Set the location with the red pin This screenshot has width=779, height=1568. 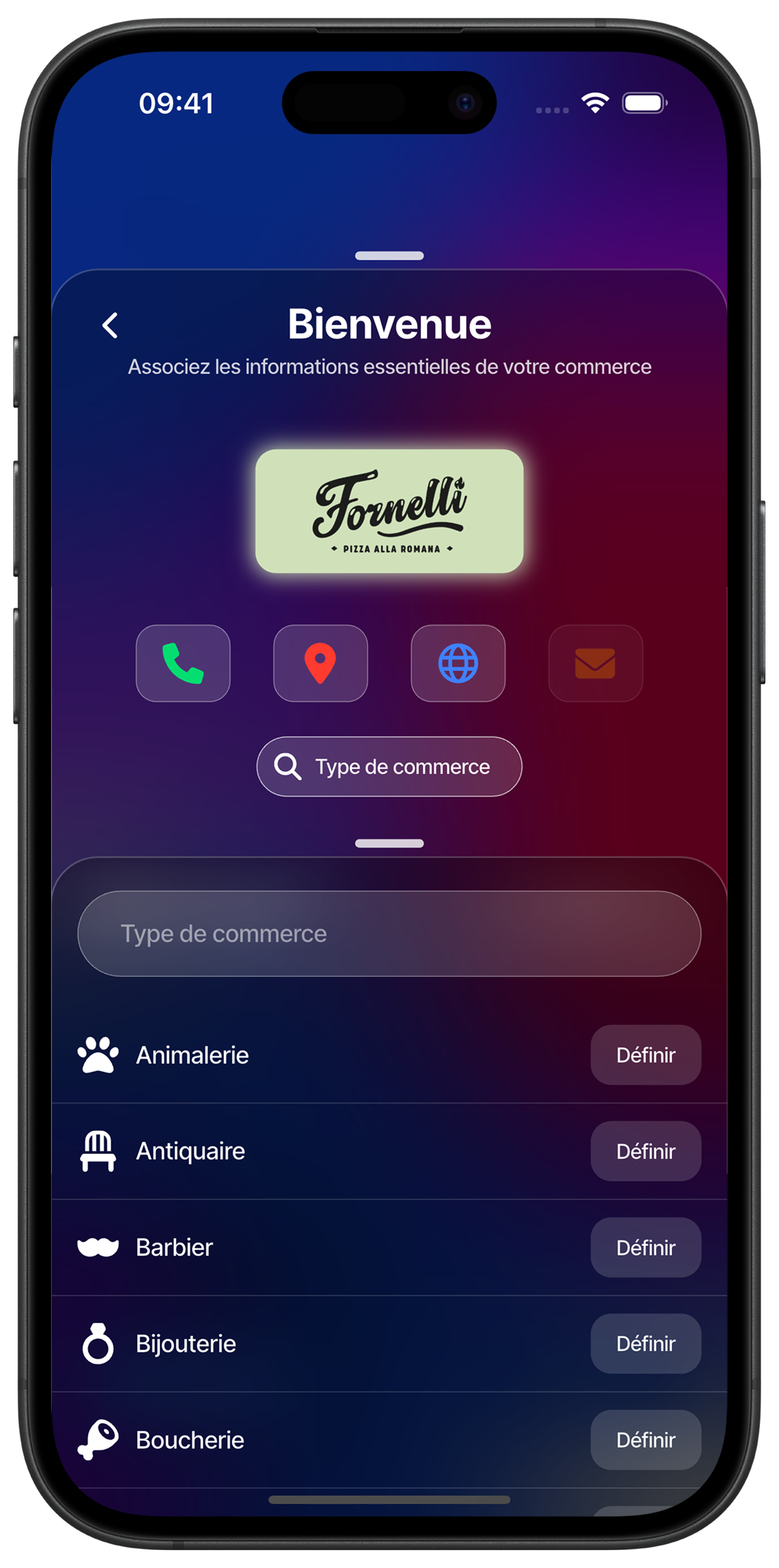320,663
